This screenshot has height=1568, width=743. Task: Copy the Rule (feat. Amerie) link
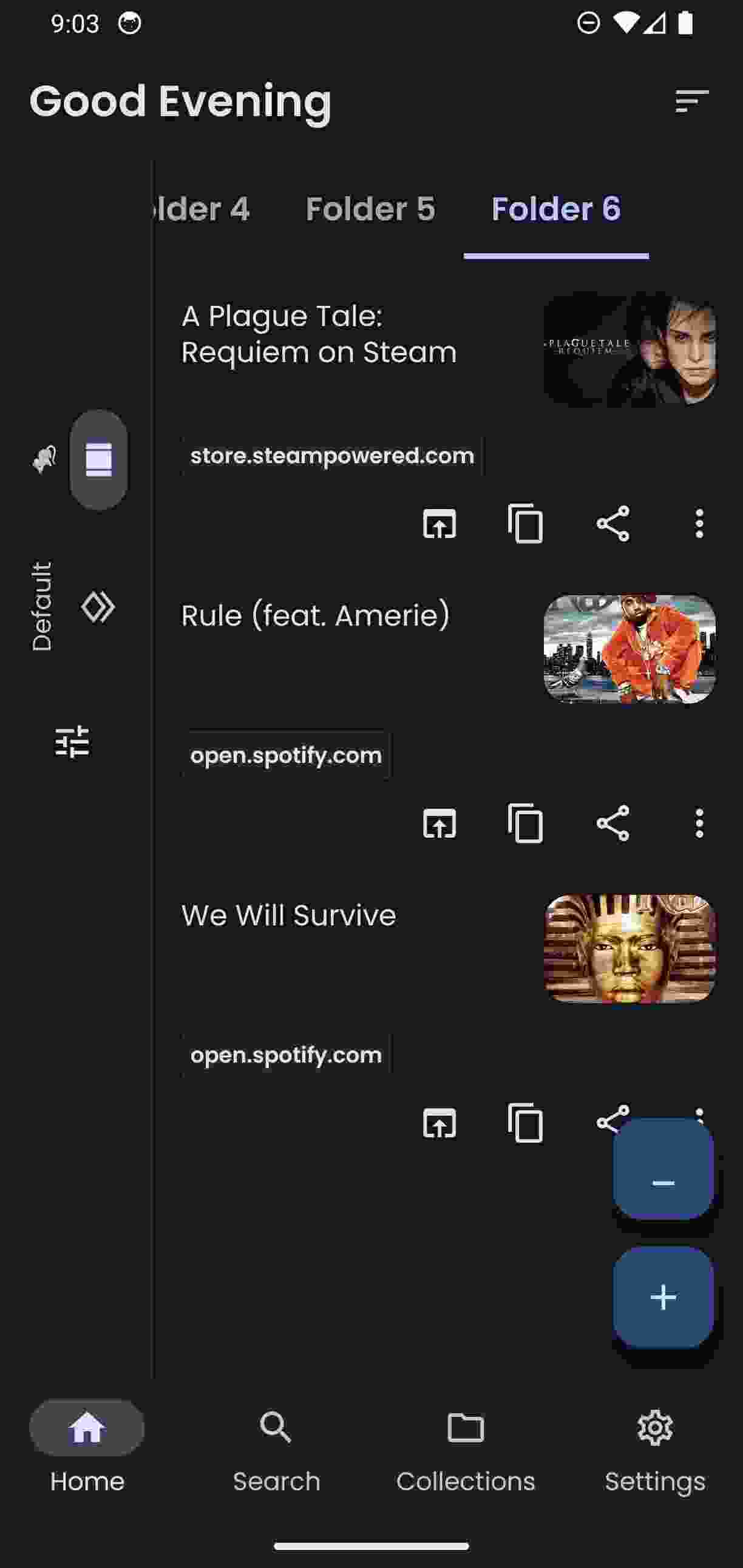(526, 823)
